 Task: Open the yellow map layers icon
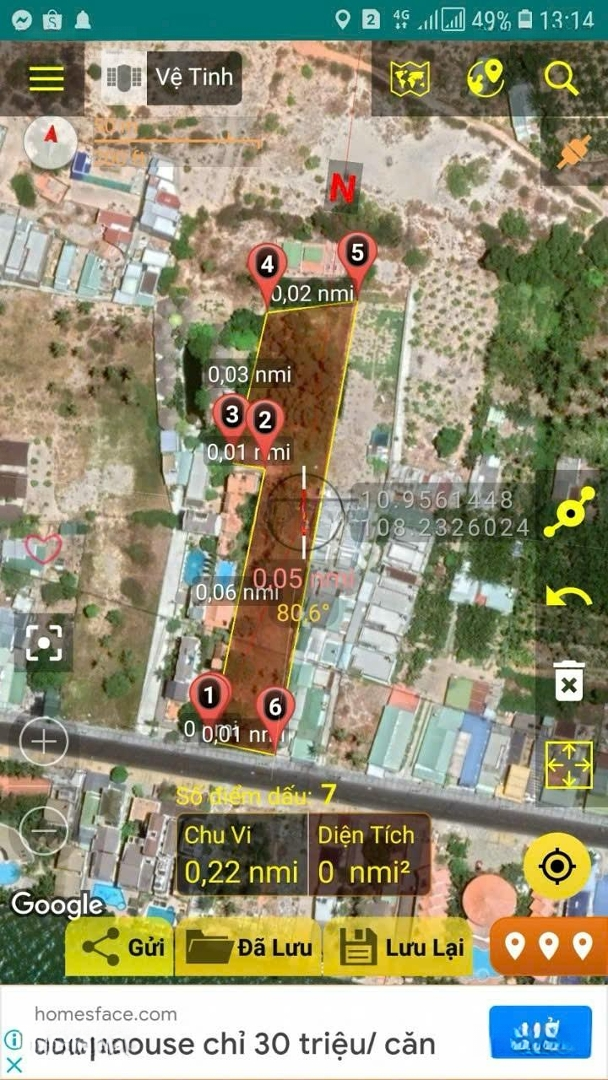[x=410, y=79]
